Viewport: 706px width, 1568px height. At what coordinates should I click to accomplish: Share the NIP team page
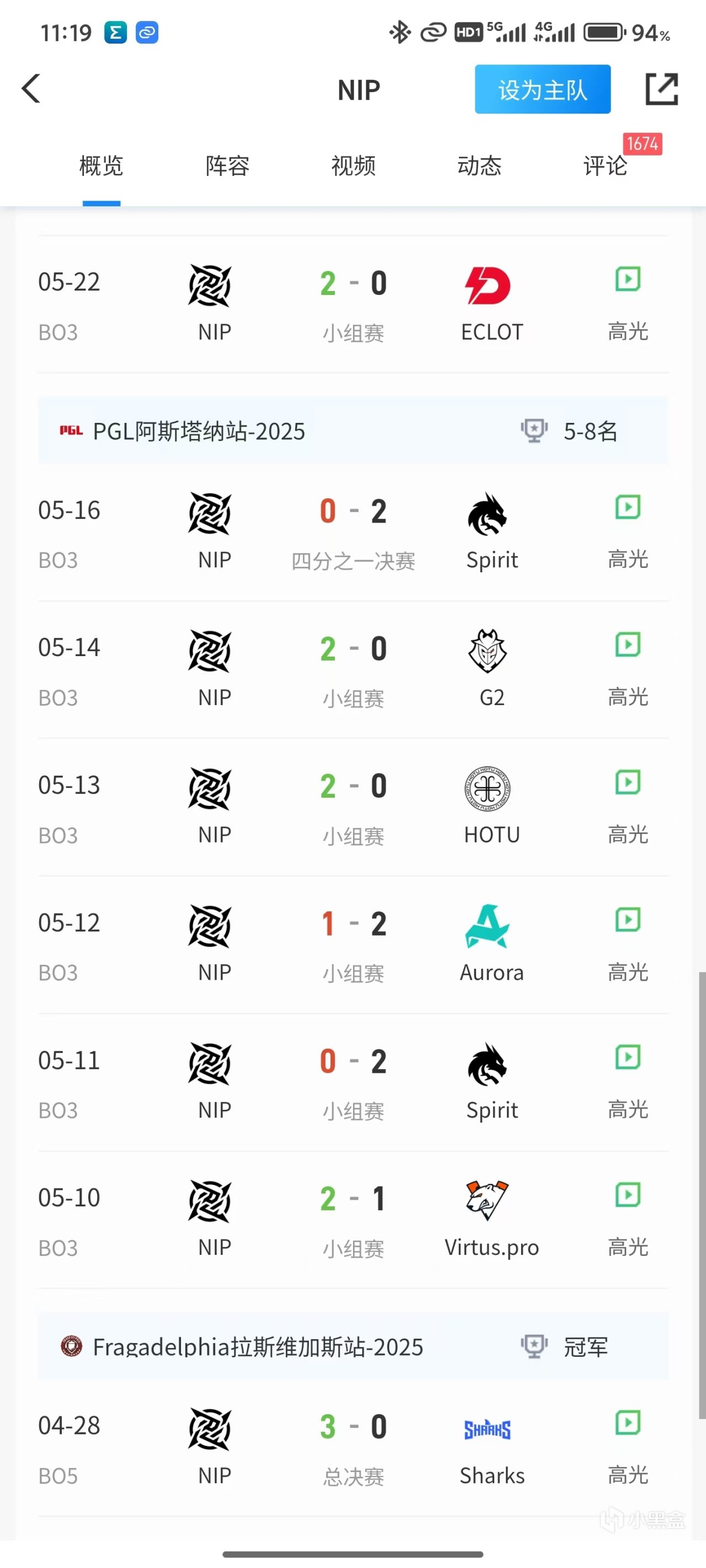tap(661, 89)
